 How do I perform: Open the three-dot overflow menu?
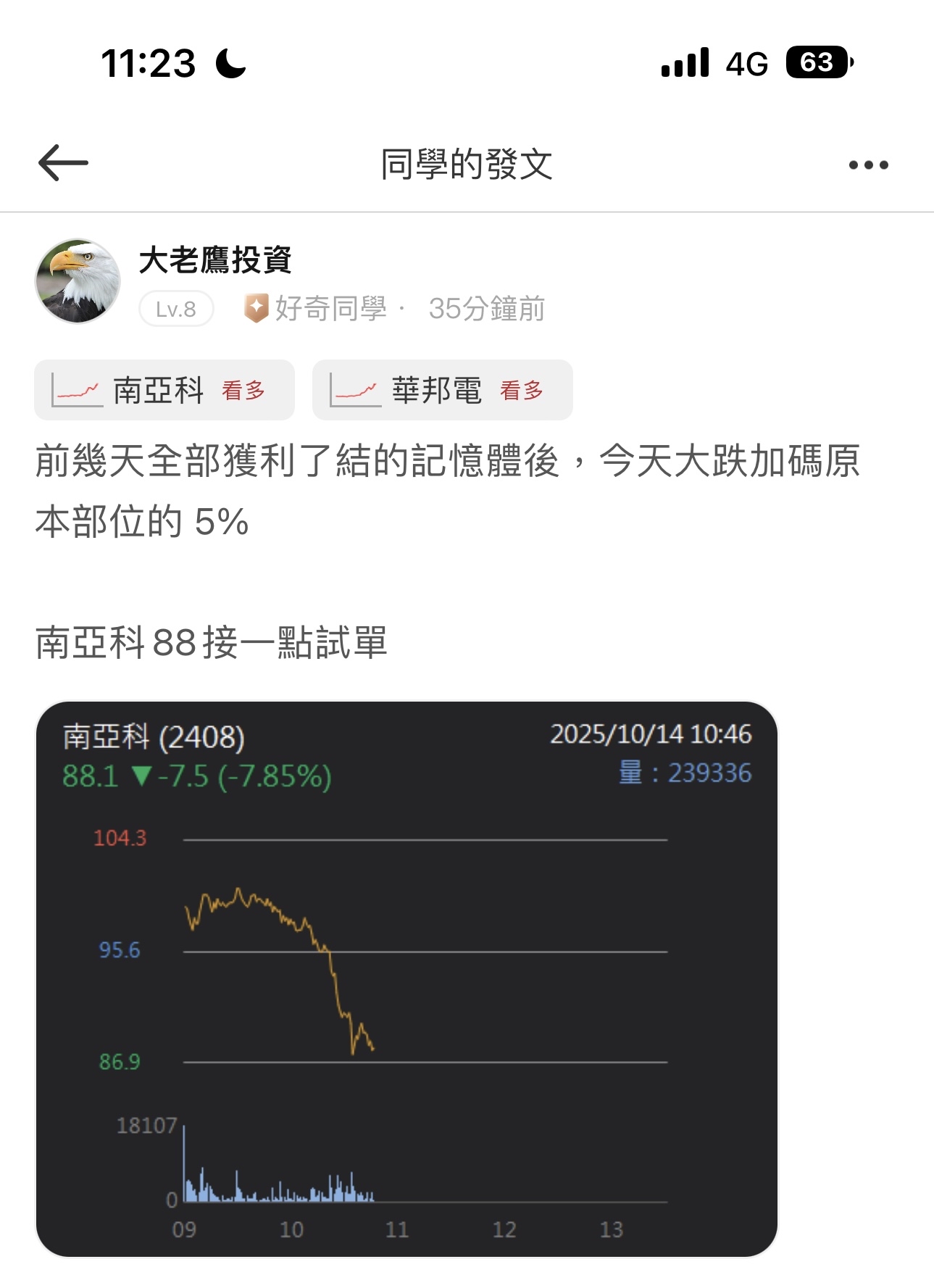[x=868, y=165]
